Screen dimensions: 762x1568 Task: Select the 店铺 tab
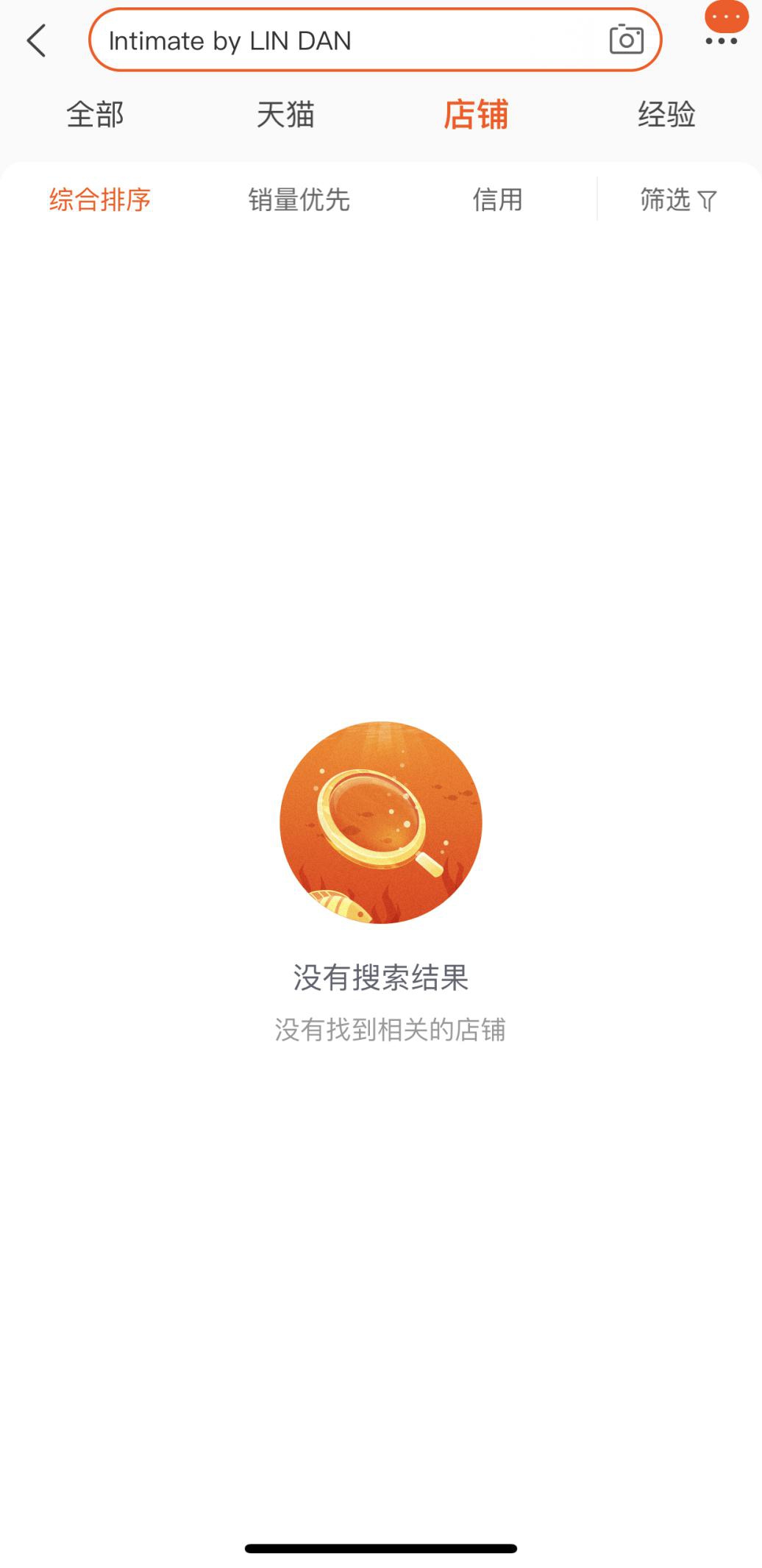[x=476, y=115]
